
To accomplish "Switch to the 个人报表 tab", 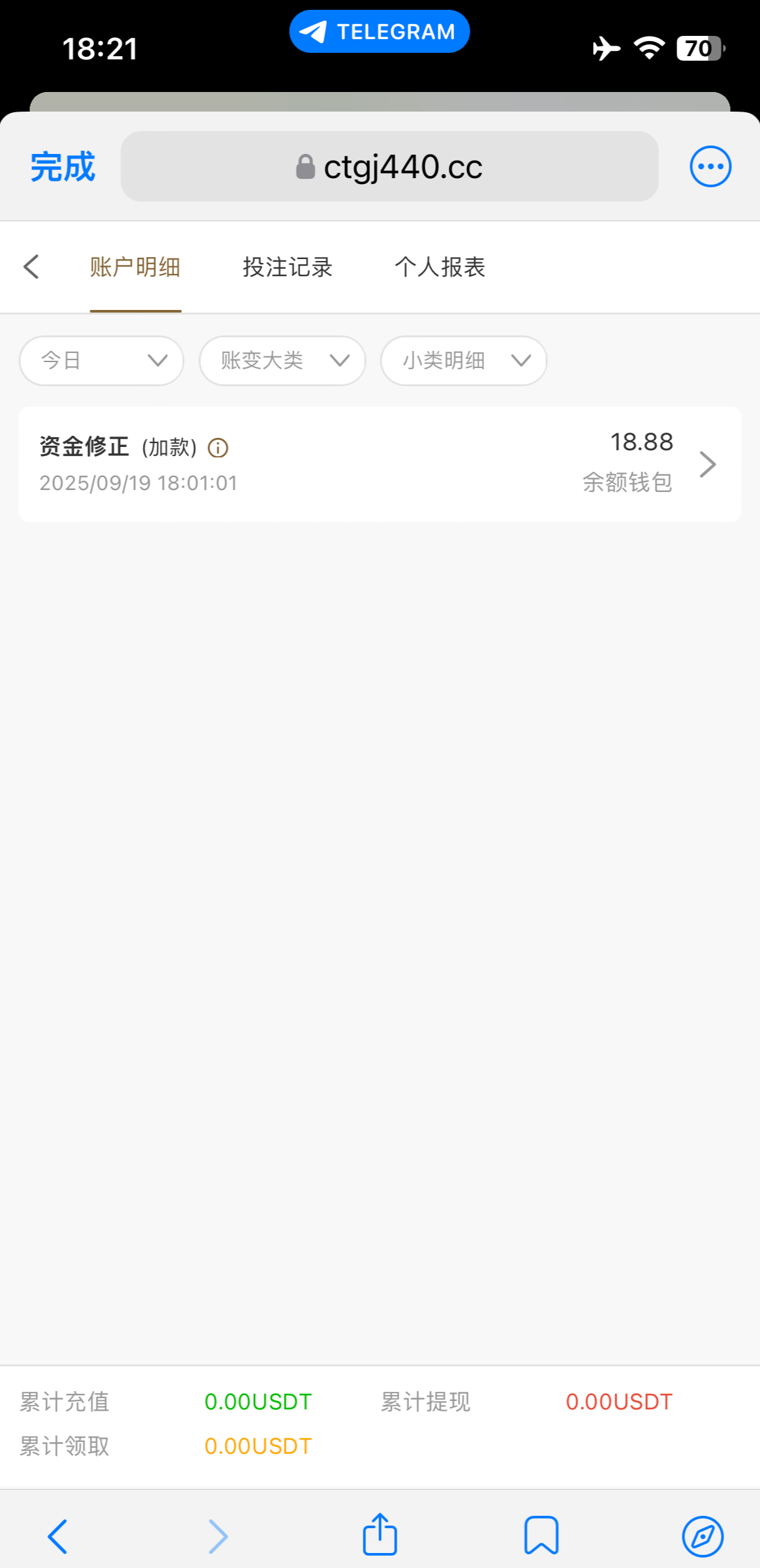I will pyautogui.click(x=440, y=267).
